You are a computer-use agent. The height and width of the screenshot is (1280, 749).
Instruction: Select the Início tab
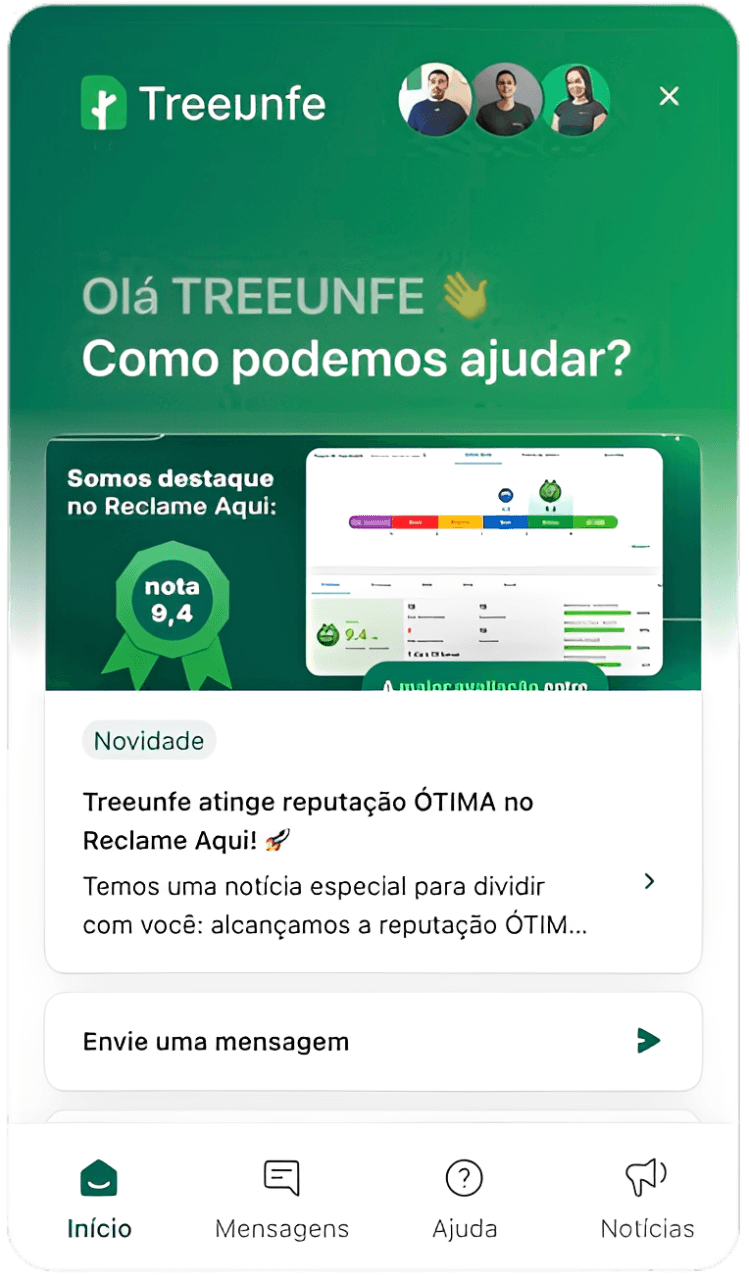tap(99, 1198)
